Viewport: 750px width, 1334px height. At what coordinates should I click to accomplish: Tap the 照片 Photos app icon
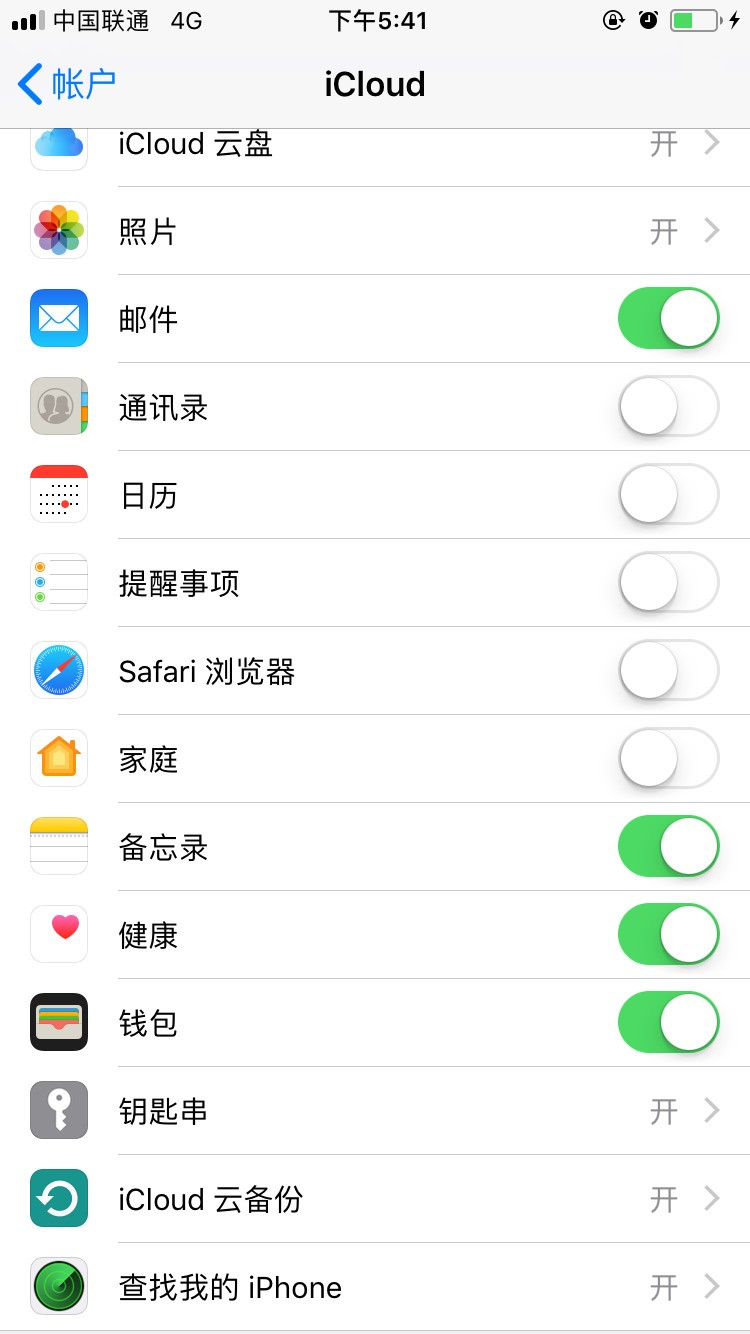(58, 231)
